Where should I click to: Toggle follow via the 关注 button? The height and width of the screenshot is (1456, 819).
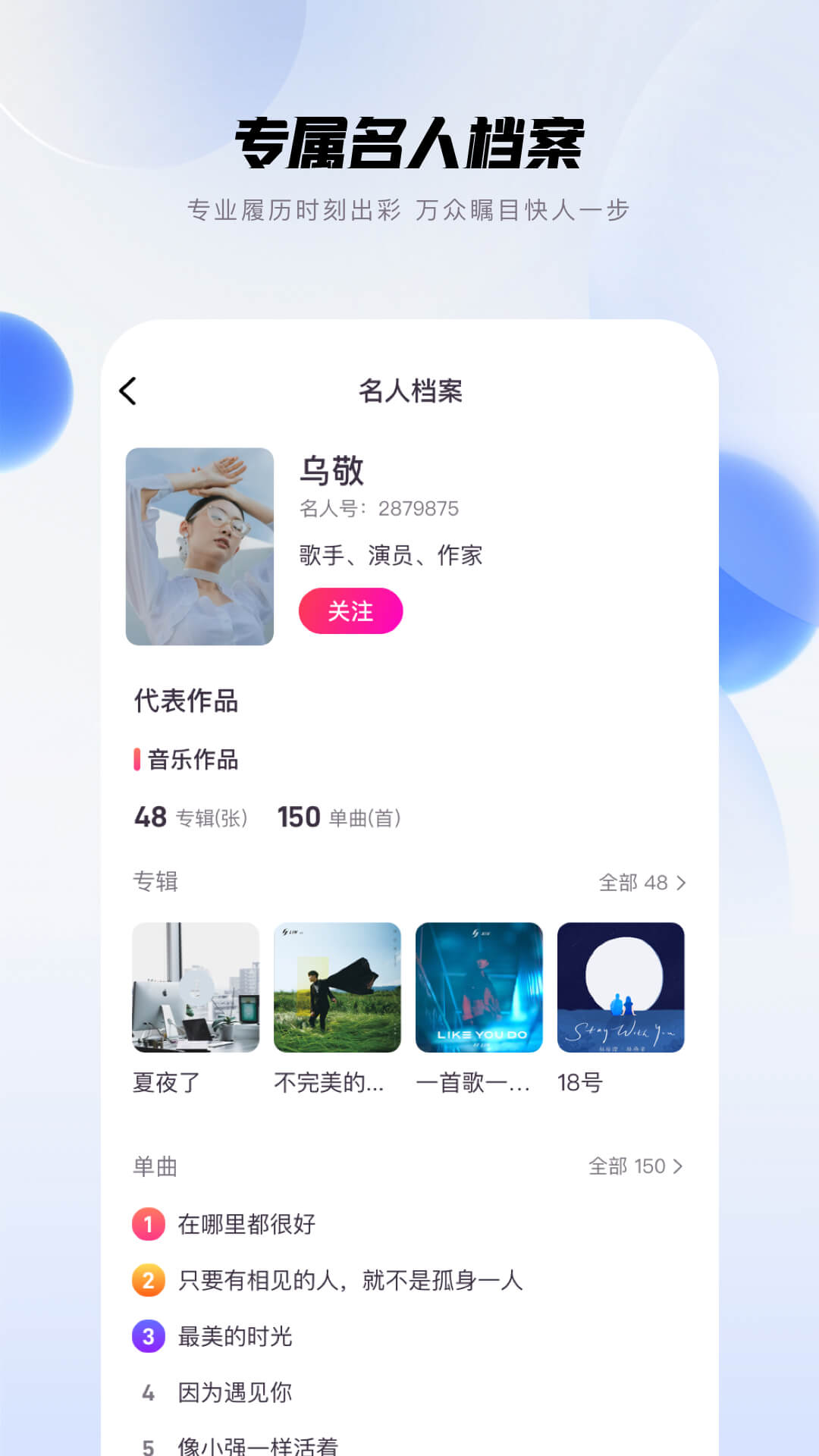[351, 611]
